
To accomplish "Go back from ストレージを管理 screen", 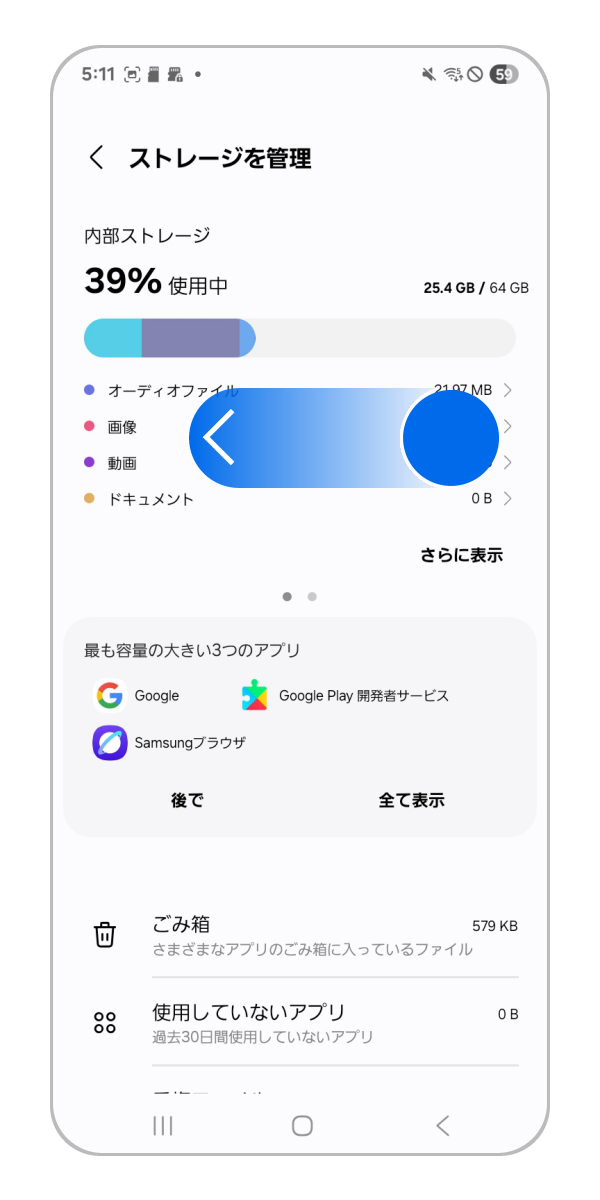I will click(x=96, y=158).
